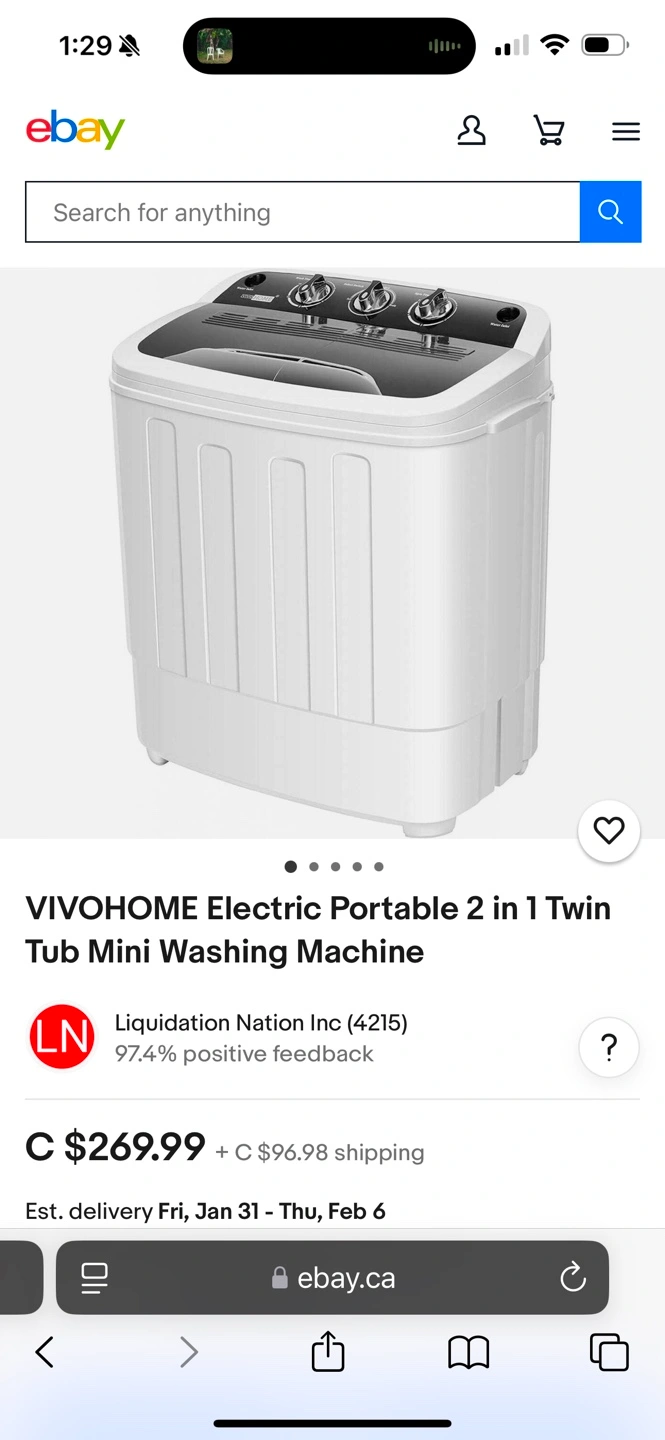Tap the Search for anything field

302,212
